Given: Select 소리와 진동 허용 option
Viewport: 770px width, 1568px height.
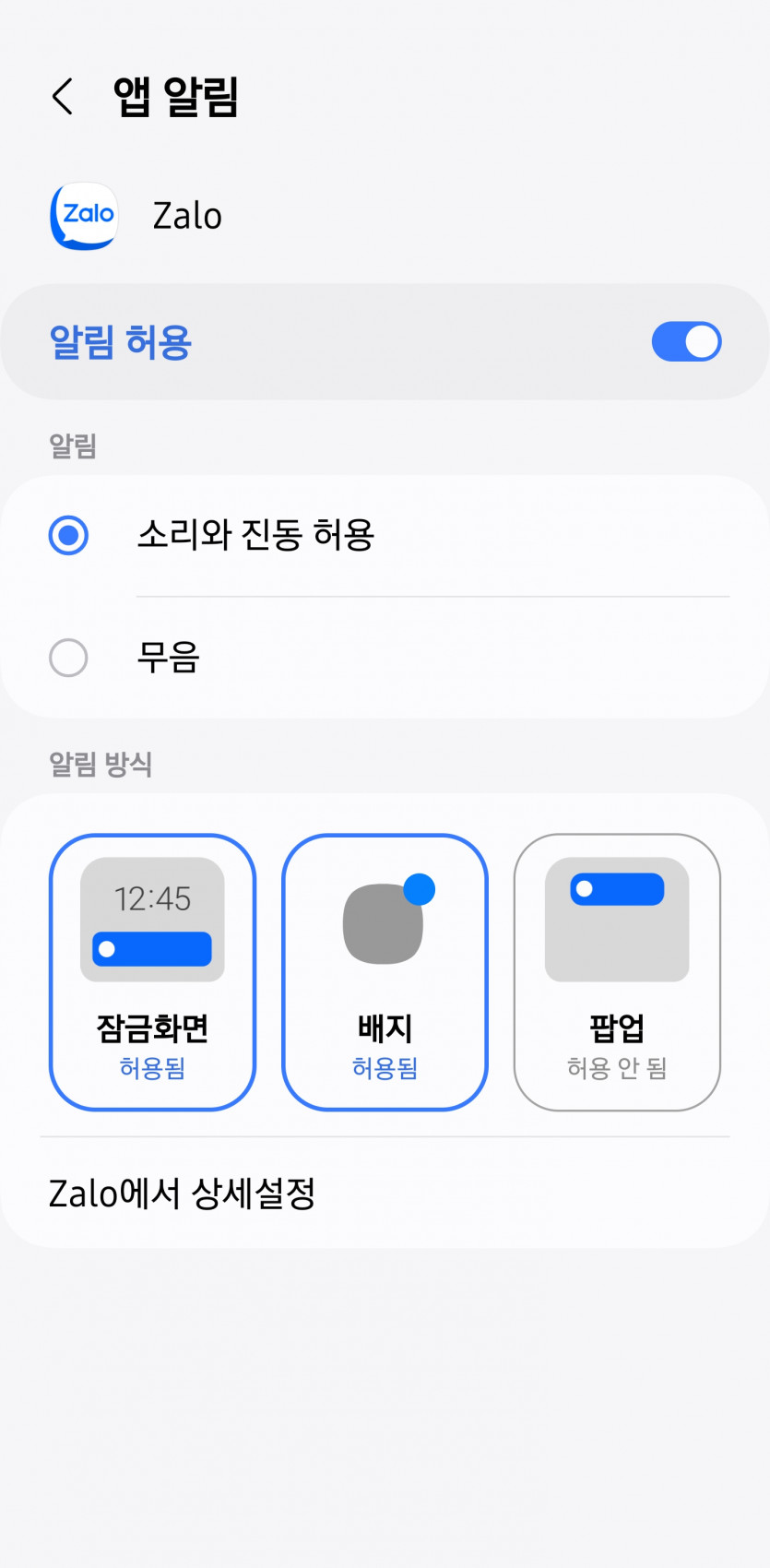Looking at the screenshot, I should (68, 536).
